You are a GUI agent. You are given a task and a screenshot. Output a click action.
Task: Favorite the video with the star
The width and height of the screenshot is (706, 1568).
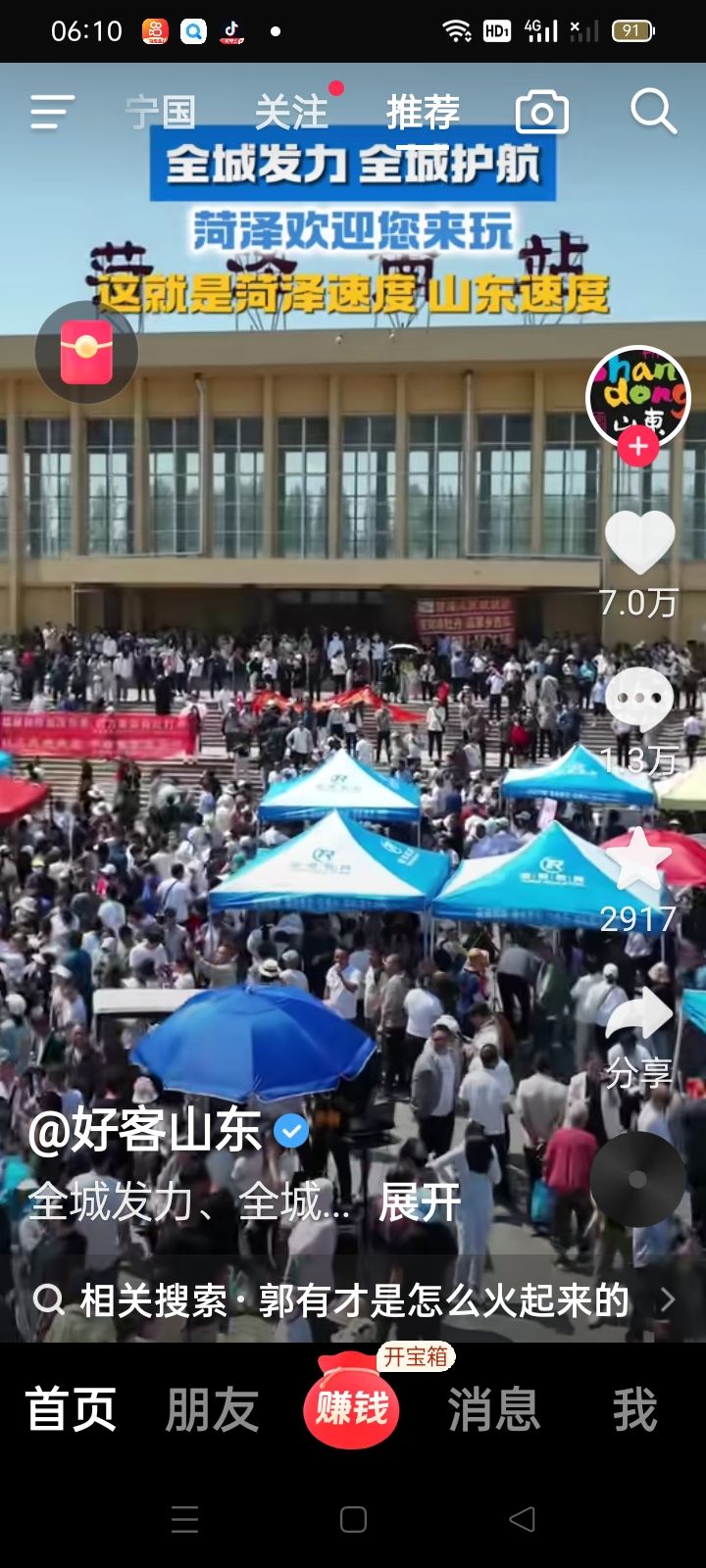[638, 858]
